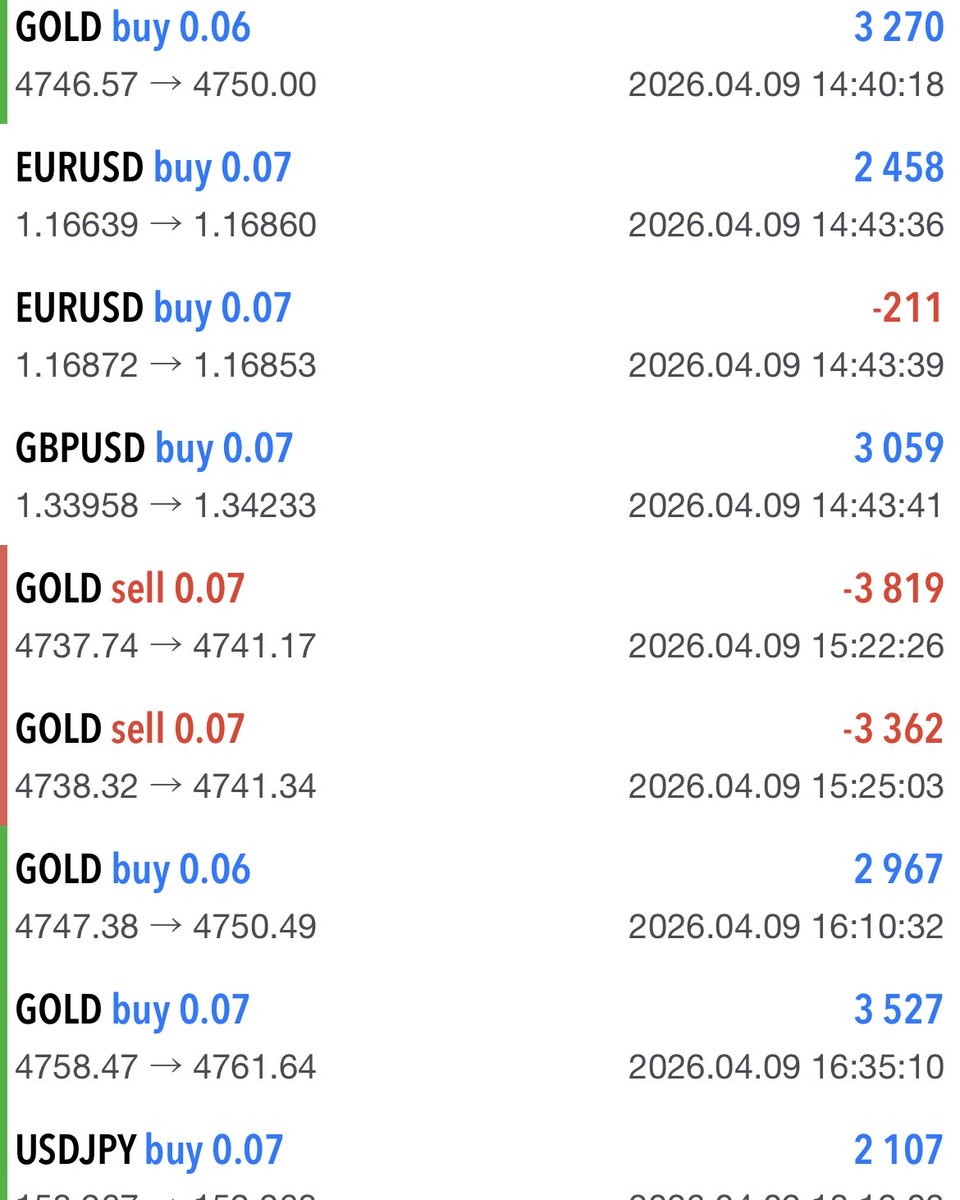Expand GOLD buy trade closed at 16:35:10

pyautogui.click(x=480, y=1035)
